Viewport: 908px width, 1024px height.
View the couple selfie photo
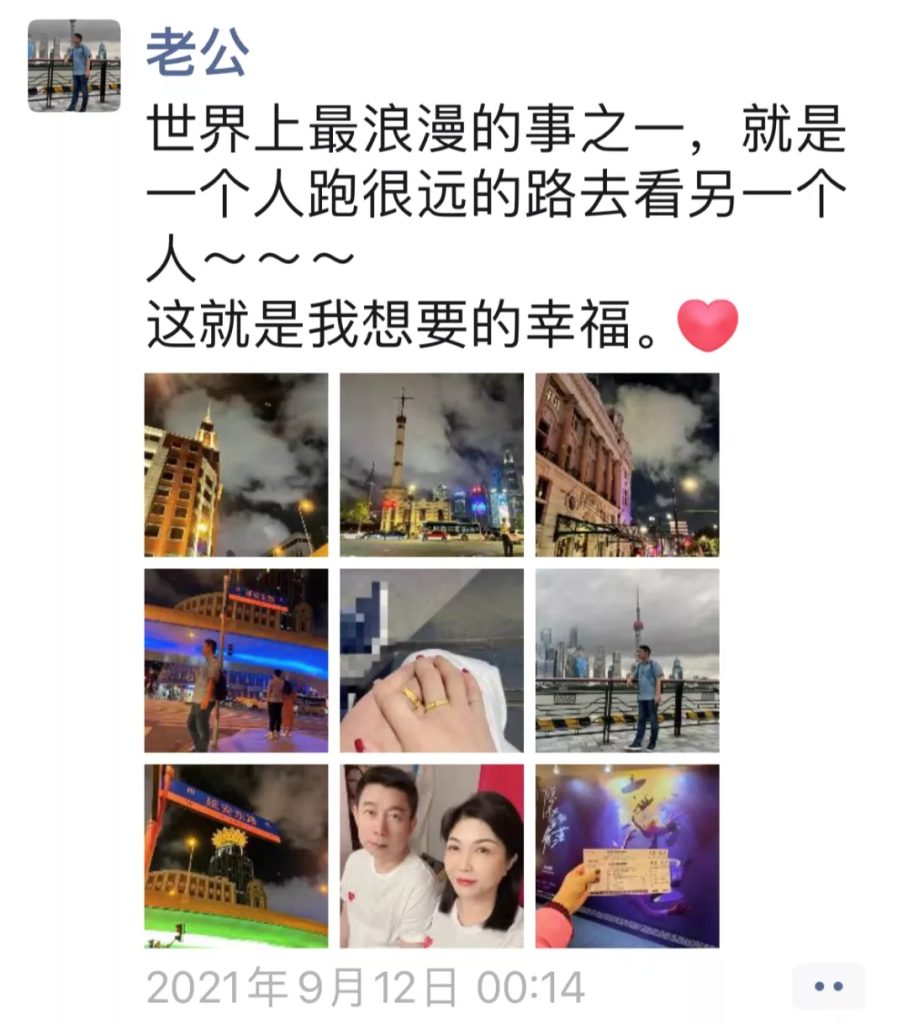tap(431, 856)
